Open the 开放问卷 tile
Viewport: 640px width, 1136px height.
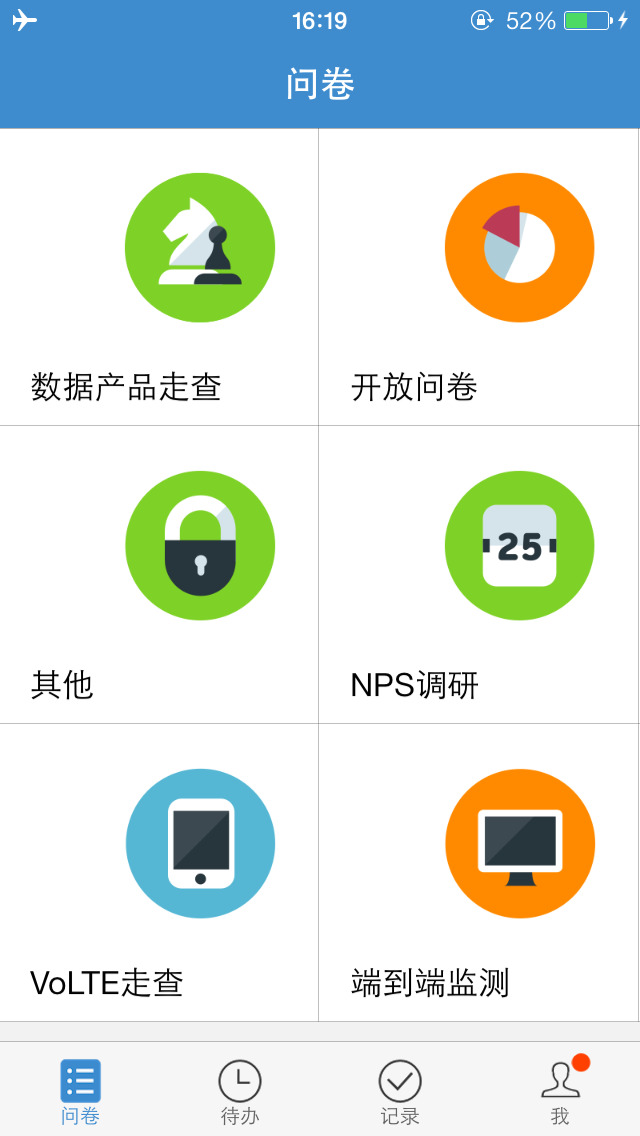(x=479, y=277)
